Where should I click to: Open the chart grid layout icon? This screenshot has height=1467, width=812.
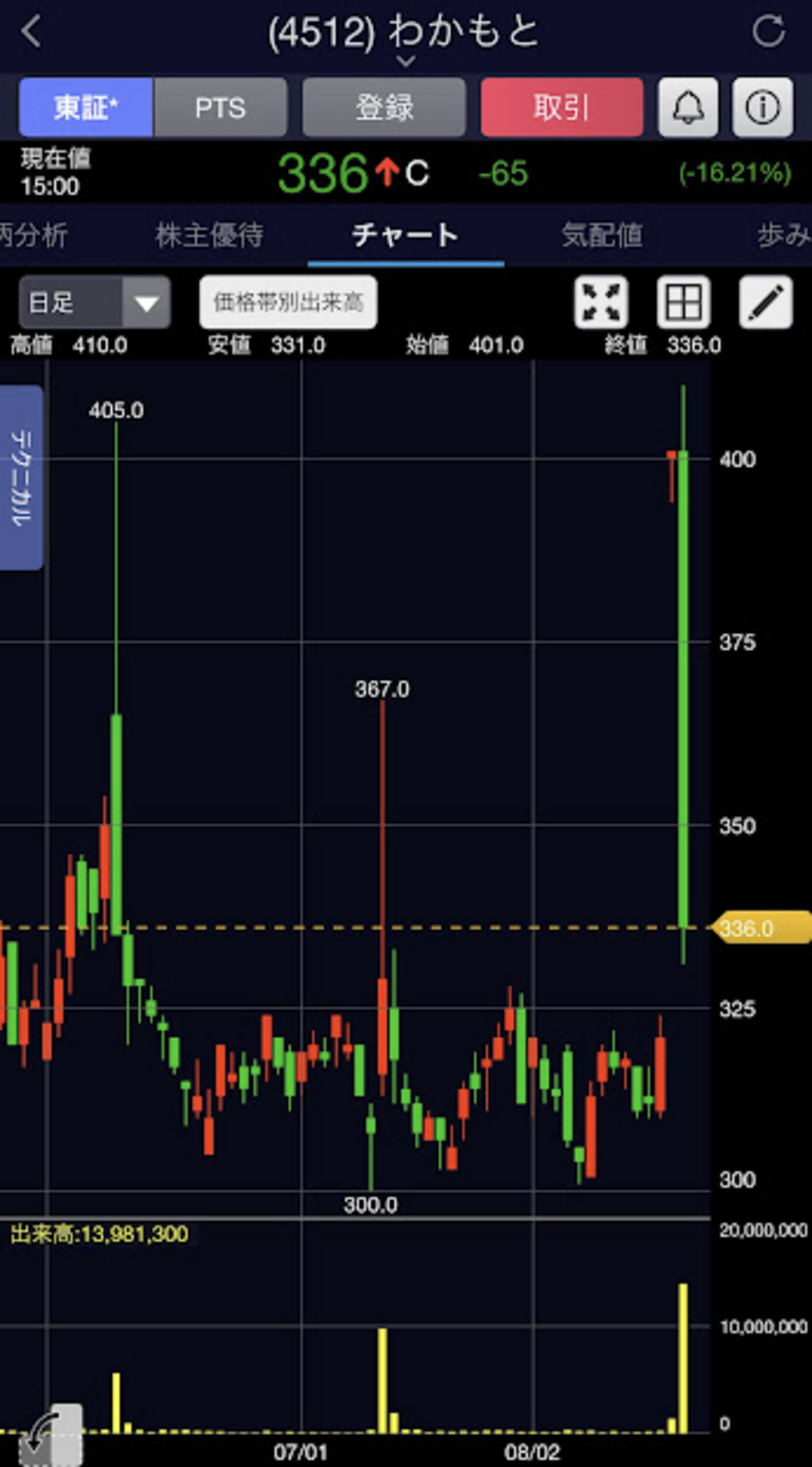(683, 302)
